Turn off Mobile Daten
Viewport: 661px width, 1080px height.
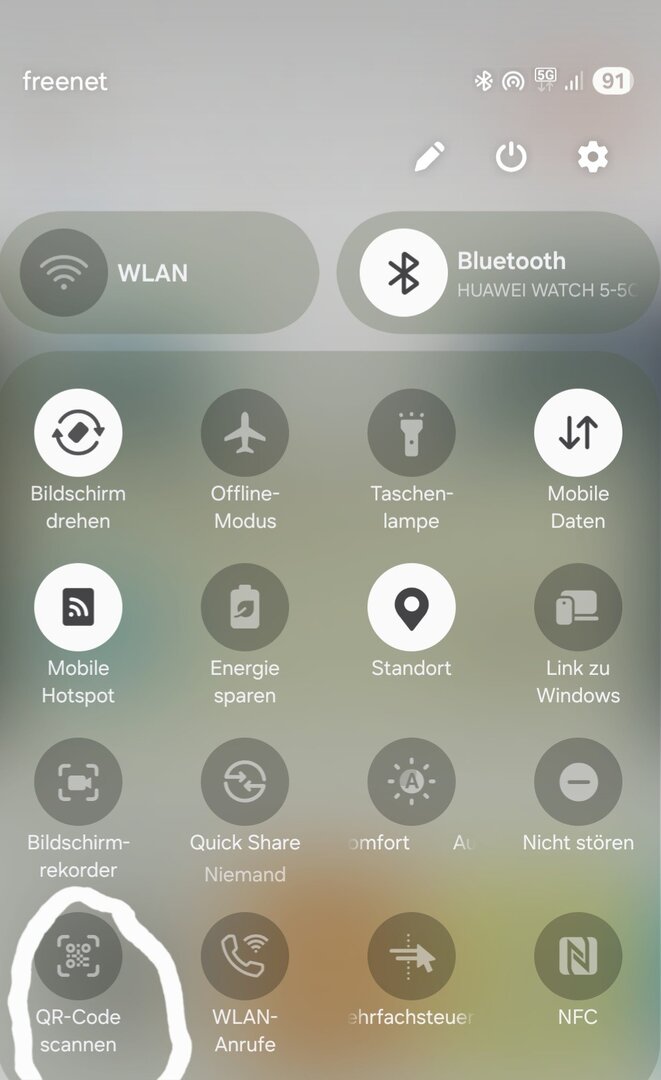(x=578, y=433)
